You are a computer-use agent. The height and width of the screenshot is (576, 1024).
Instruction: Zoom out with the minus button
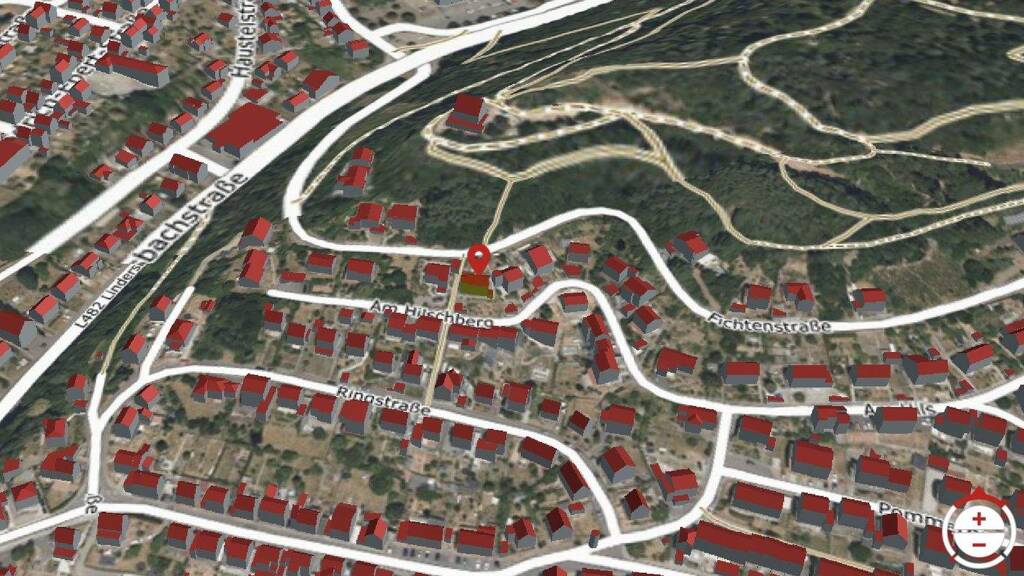pos(979,545)
